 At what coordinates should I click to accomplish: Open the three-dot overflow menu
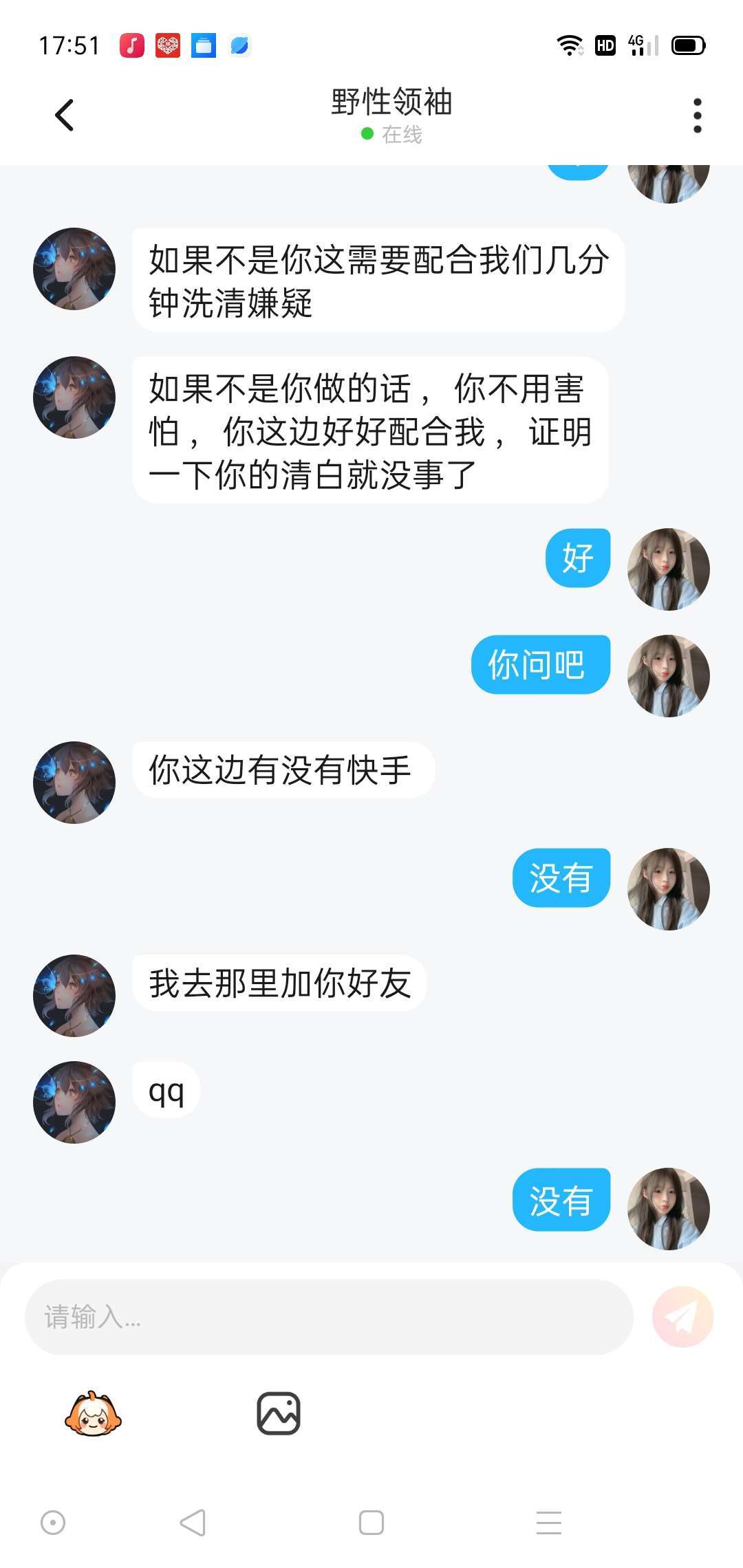click(x=697, y=115)
